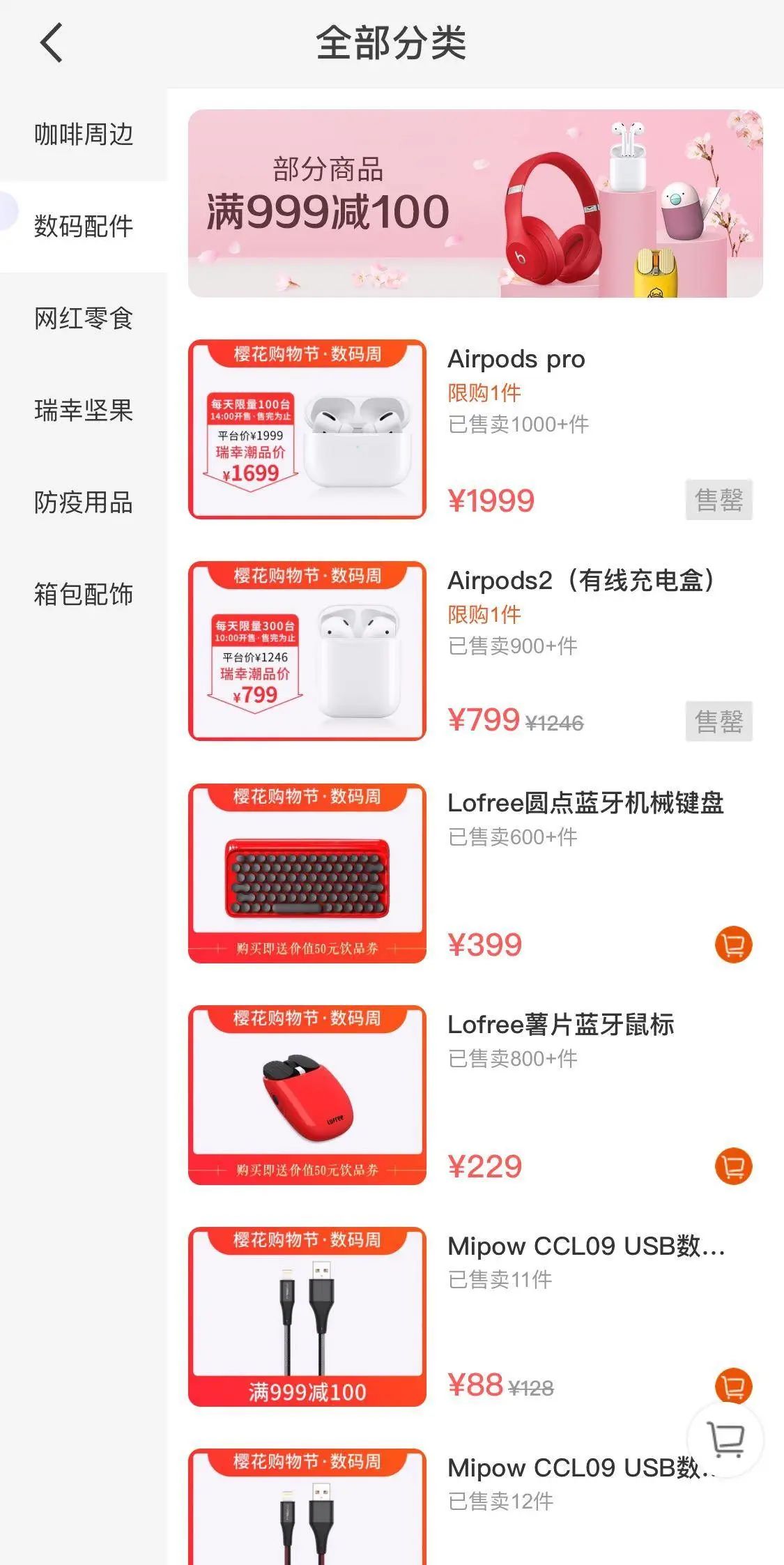
Task: Go back from 全部分类 page
Action: (x=52, y=43)
